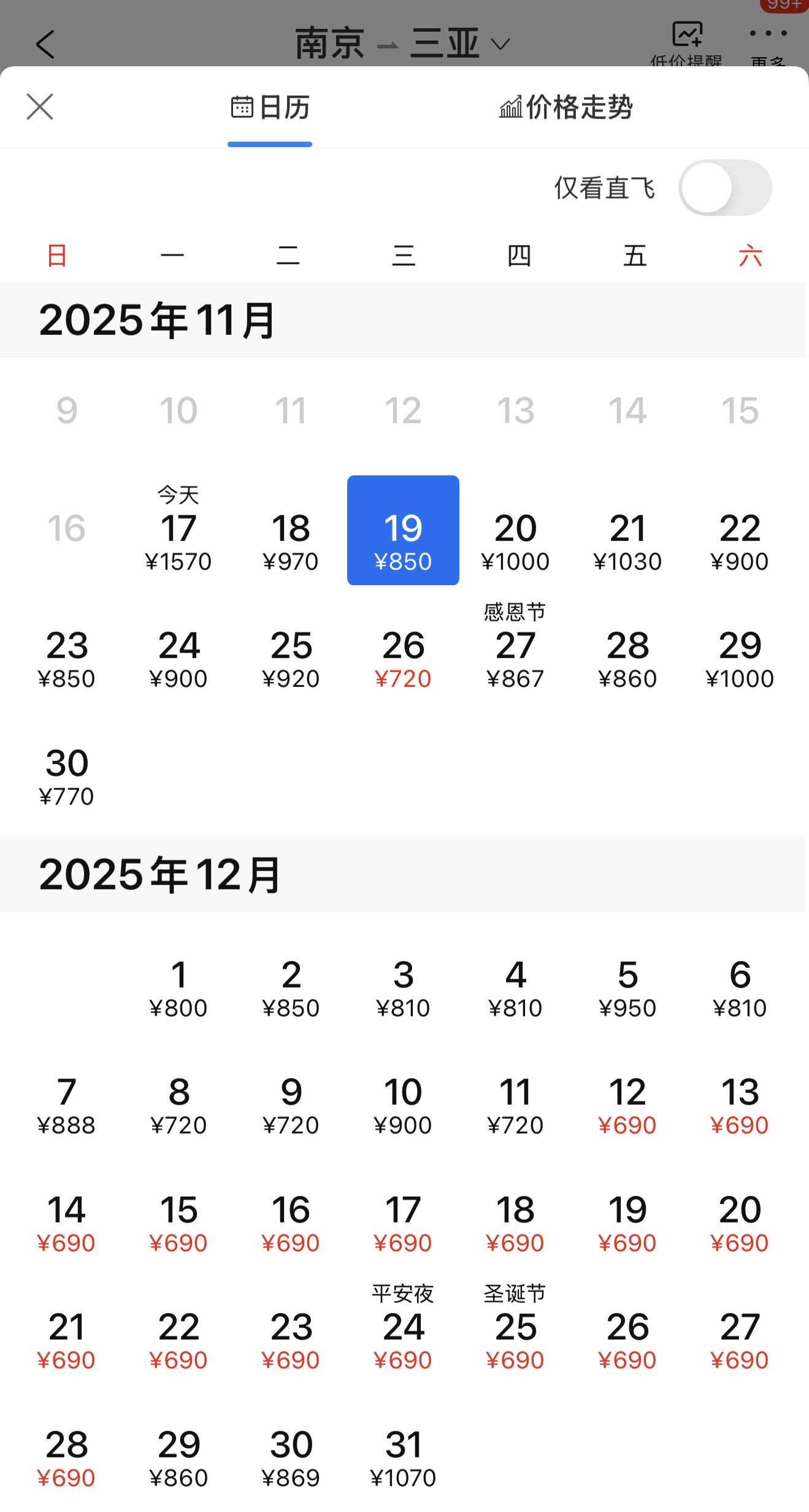Close the calendar sheet

(x=40, y=107)
